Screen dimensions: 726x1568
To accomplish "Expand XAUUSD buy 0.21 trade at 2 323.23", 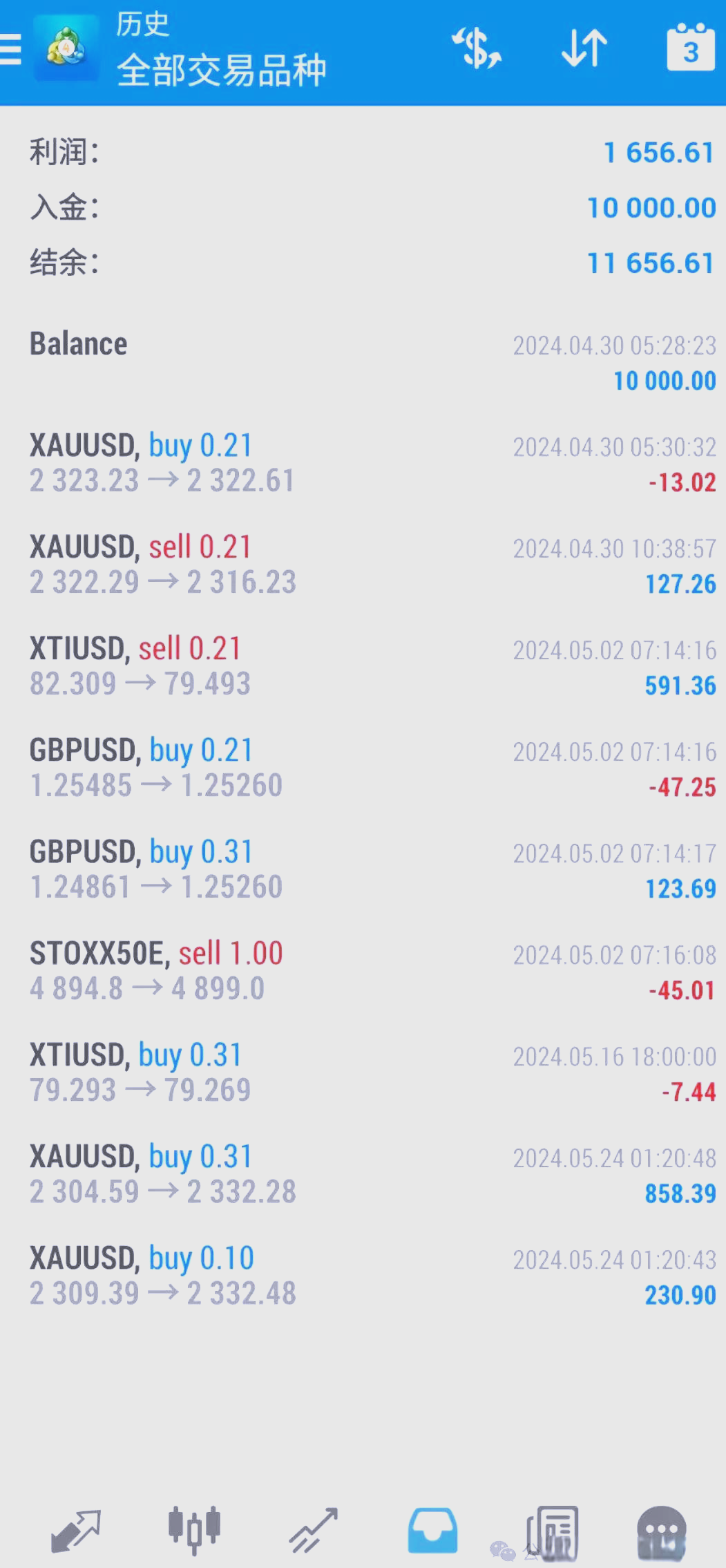I will click(363, 464).
